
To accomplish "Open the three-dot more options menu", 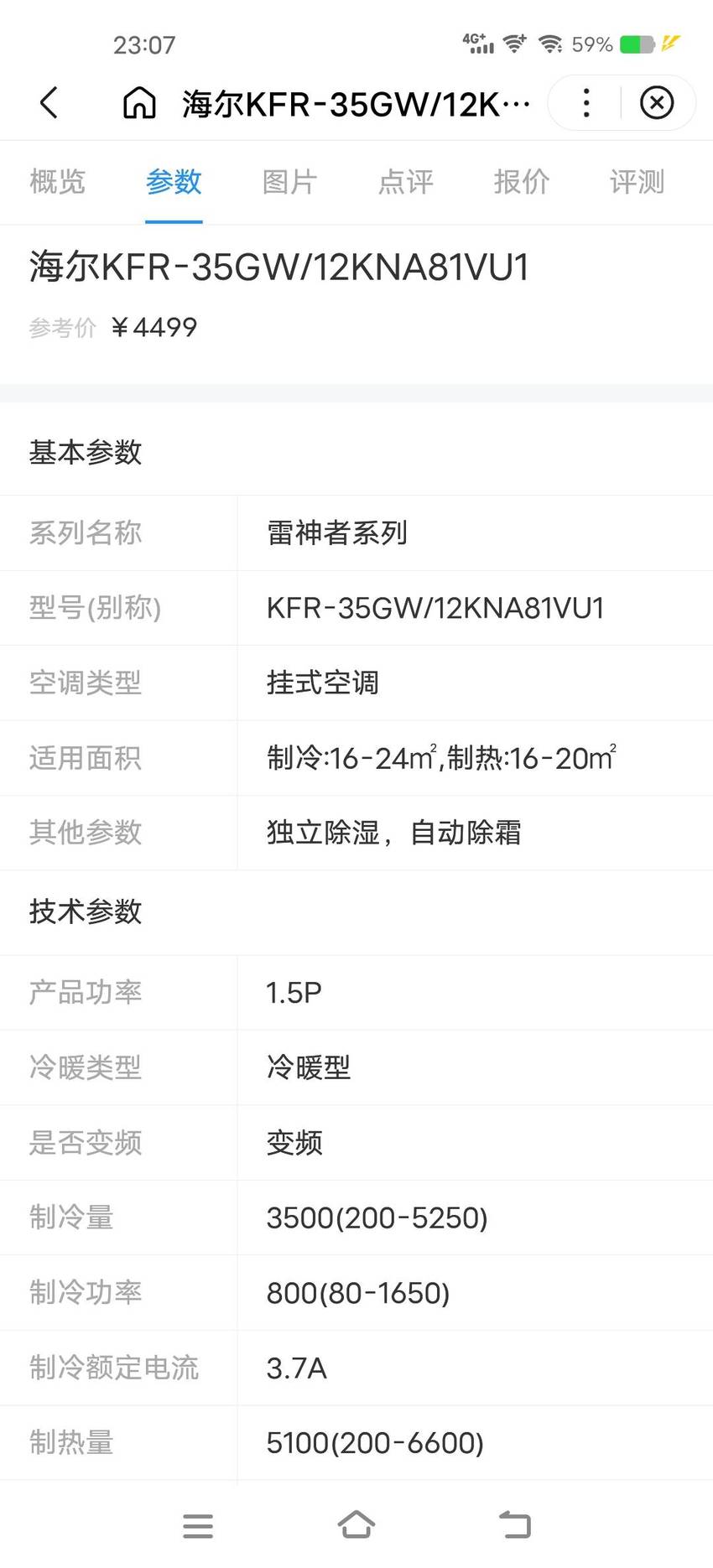I will pos(586,103).
